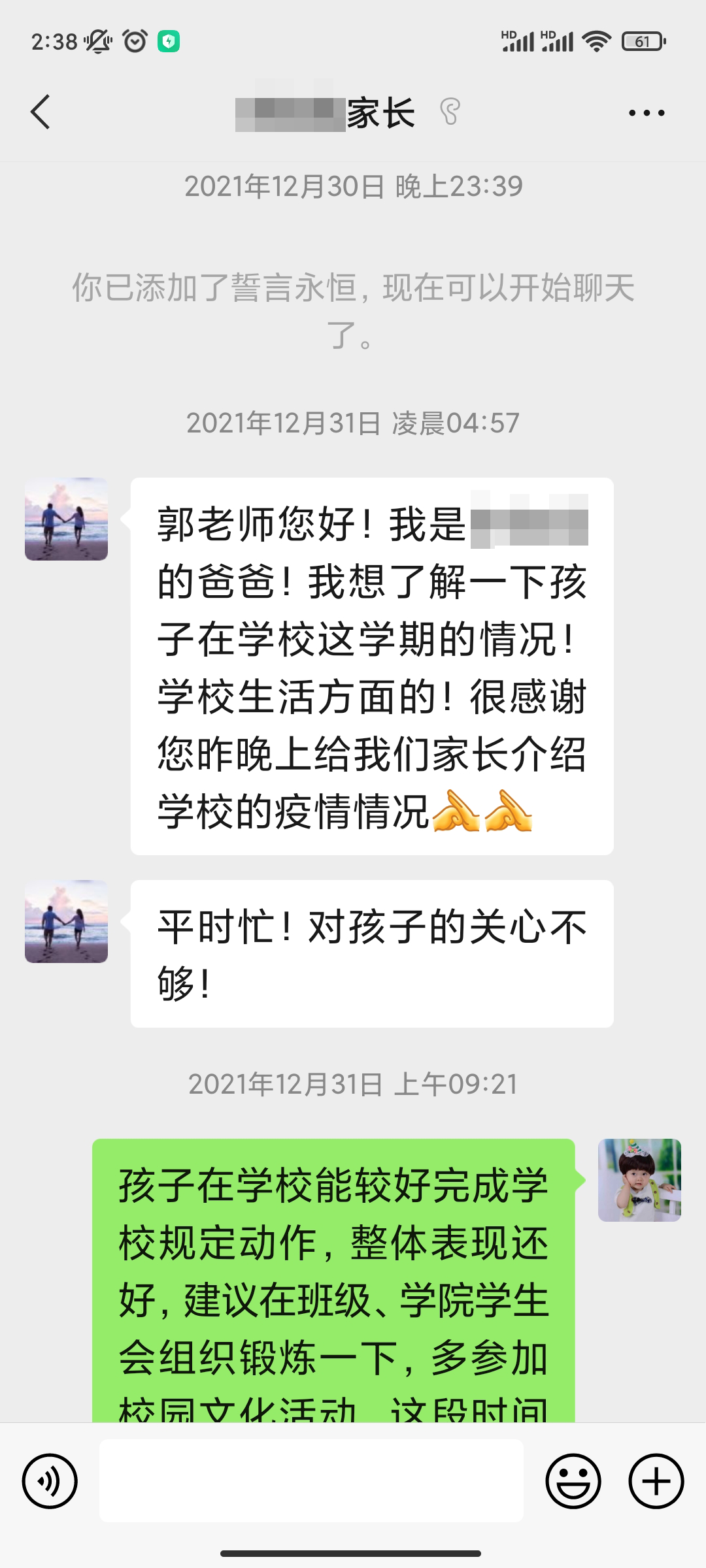Open the emoji sticker panel
The image size is (706, 1568).
[573, 1480]
